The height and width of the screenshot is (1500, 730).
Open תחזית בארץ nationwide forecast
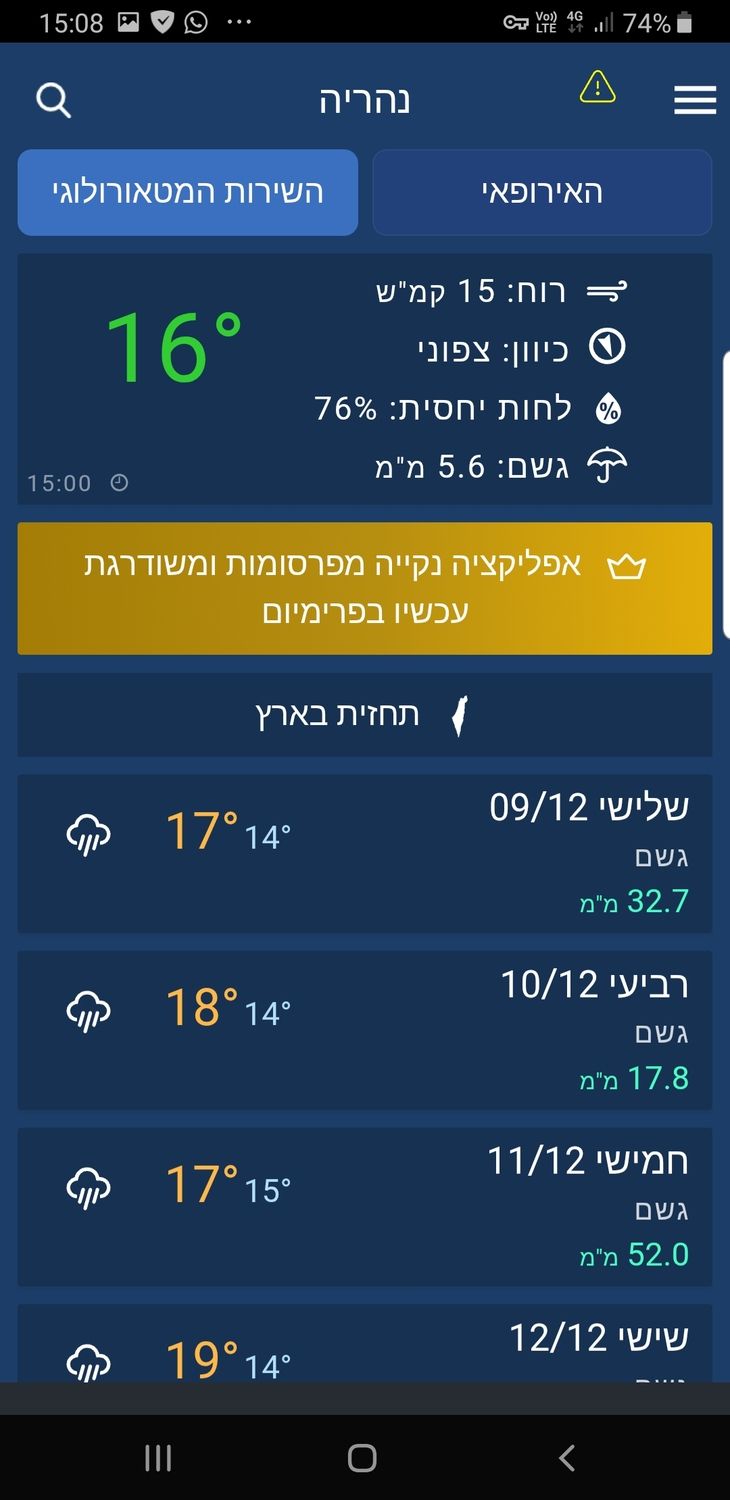tap(365, 715)
